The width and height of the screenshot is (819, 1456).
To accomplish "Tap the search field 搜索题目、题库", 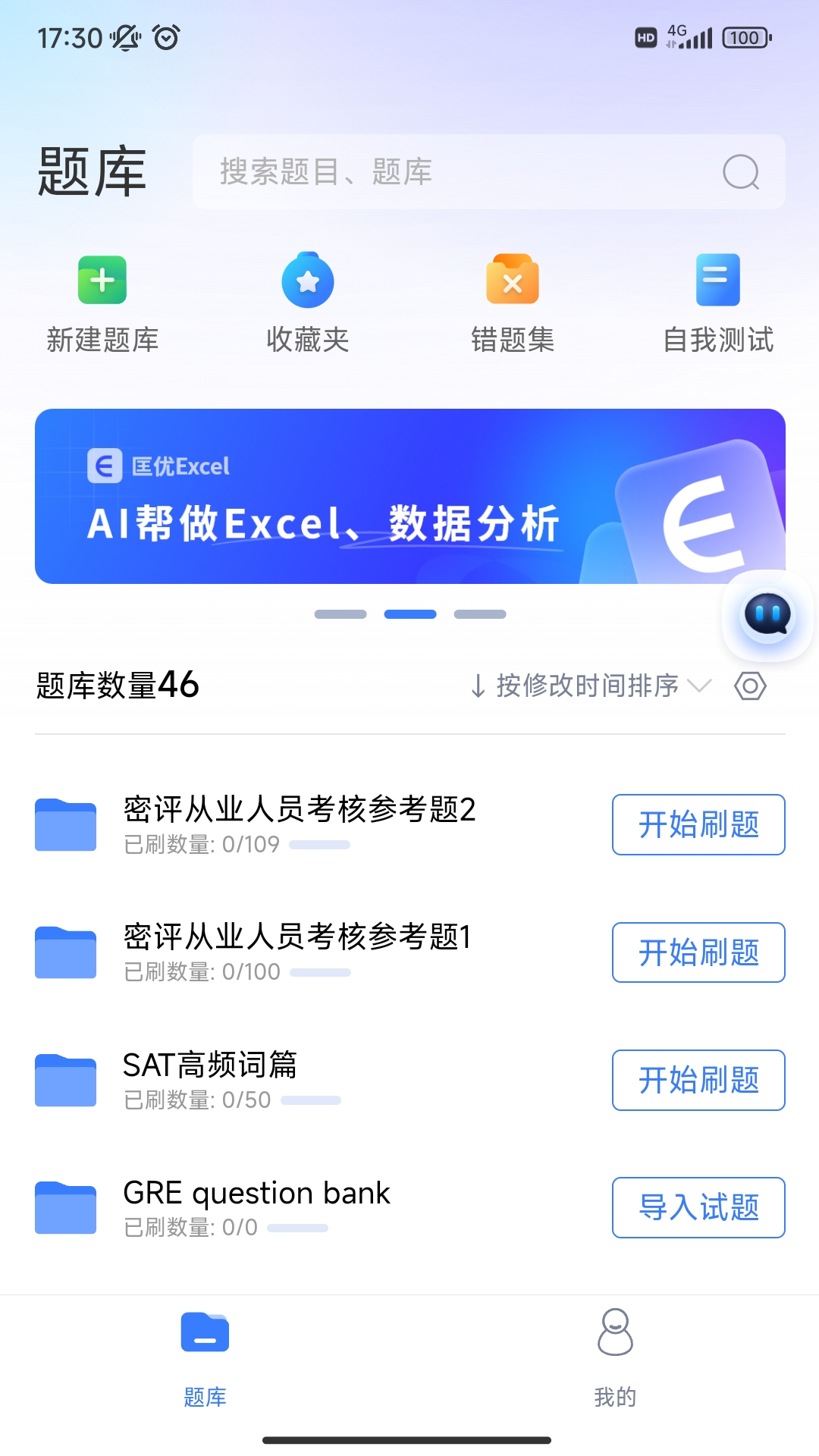I will coord(455,172).
